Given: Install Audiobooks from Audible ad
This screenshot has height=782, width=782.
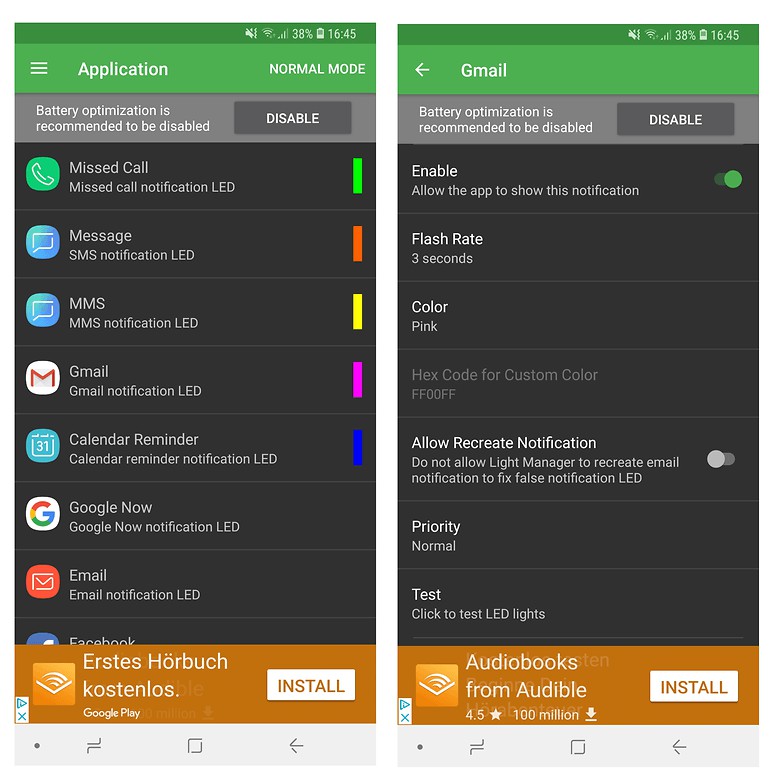Looking at the screenshot, I should [x=693, y=687].
